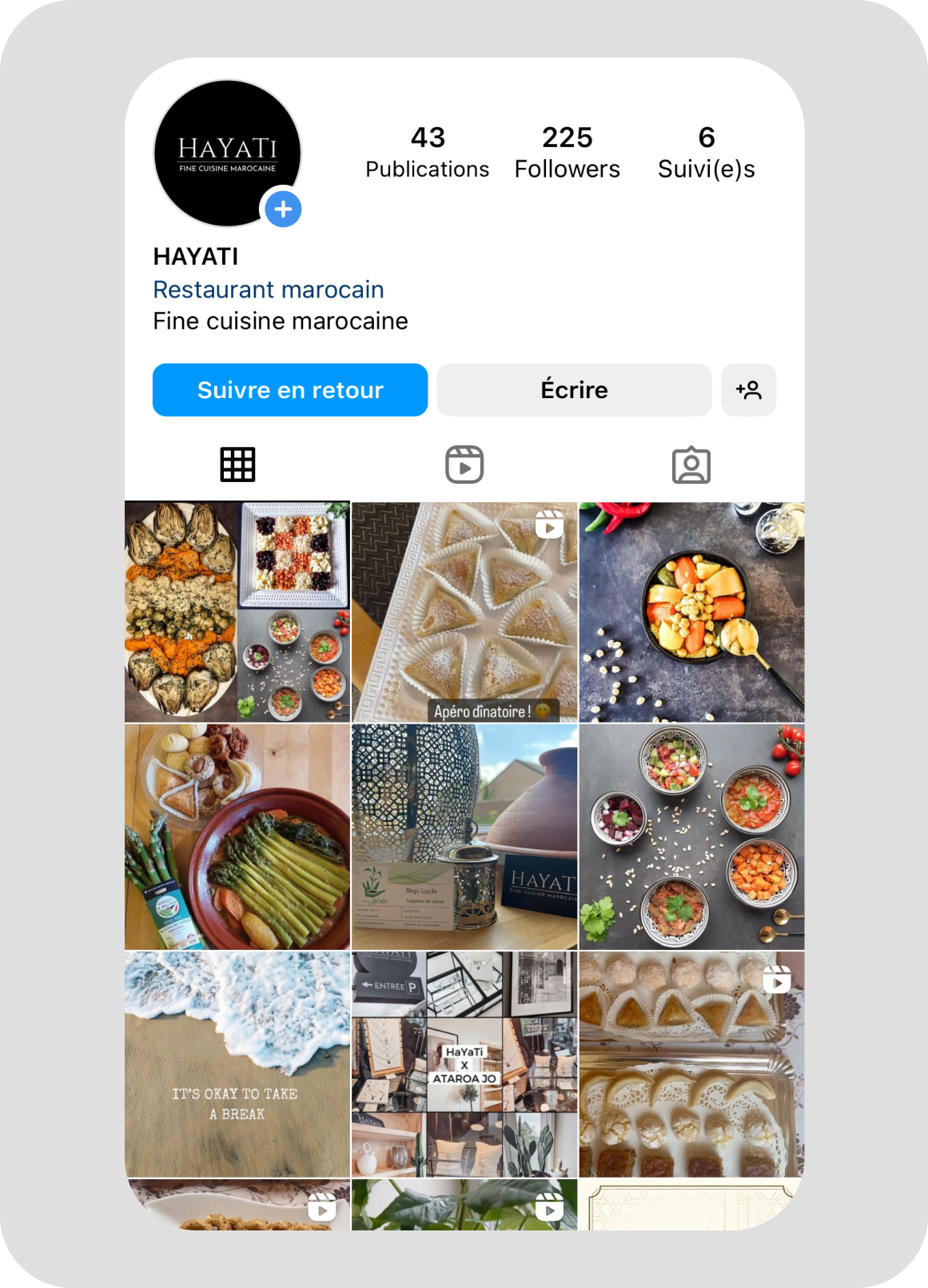Open the four salad bowls post

pyautogui.click(x=691, y=837)
